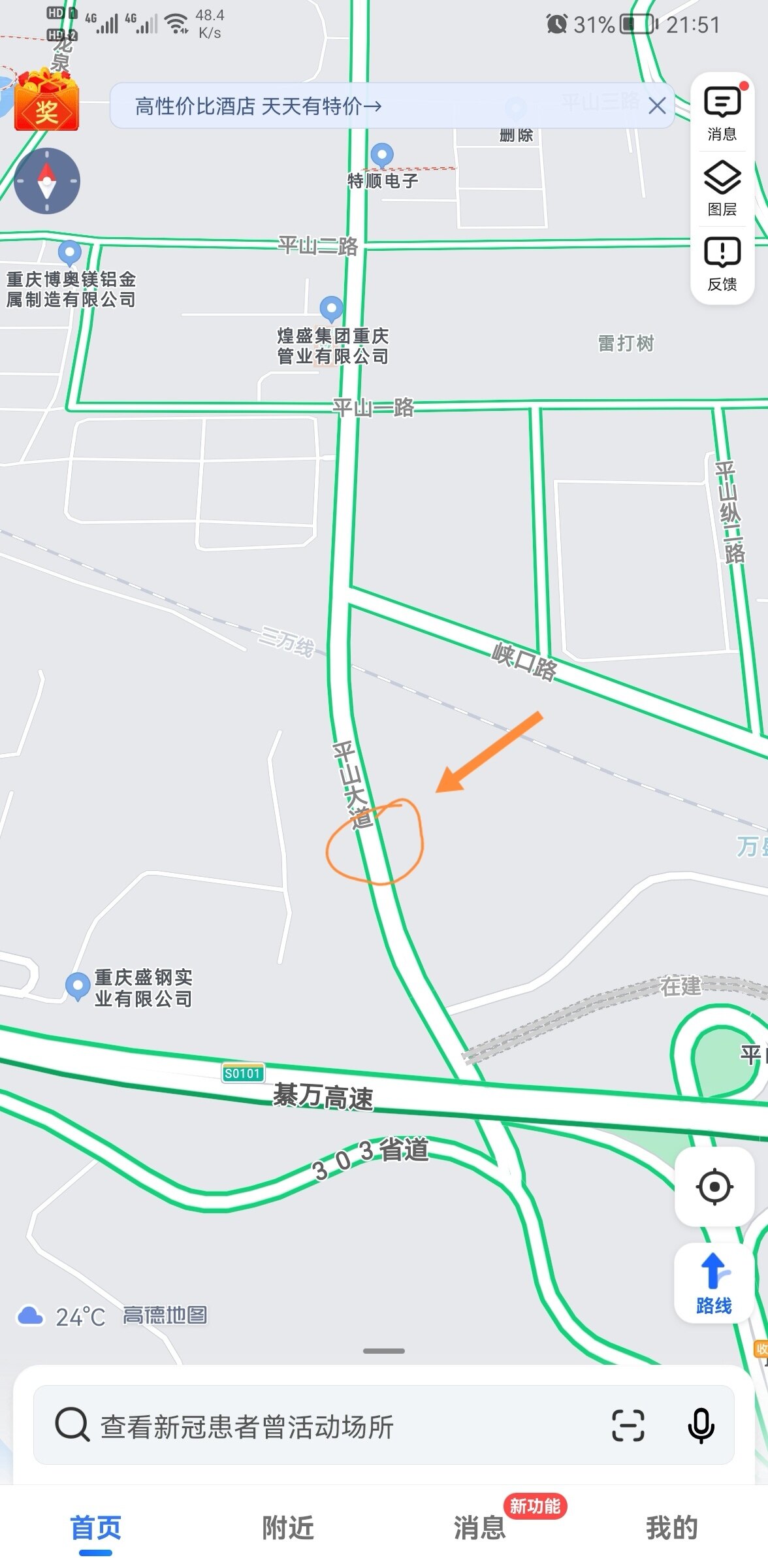Start voice search with the microphone
This screenshot has width=768, height=1568.
point(701,1426)
